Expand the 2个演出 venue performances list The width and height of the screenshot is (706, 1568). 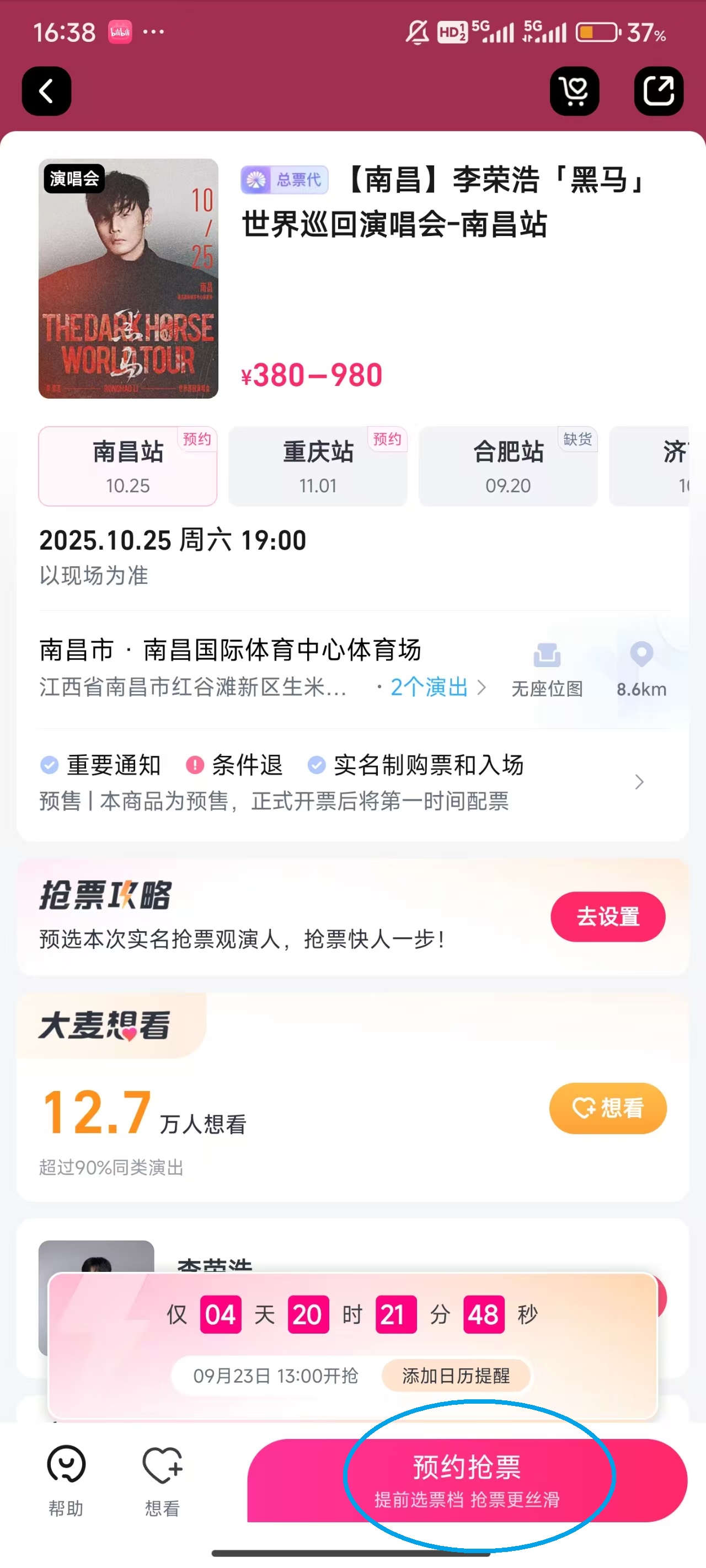coord(430,688)
